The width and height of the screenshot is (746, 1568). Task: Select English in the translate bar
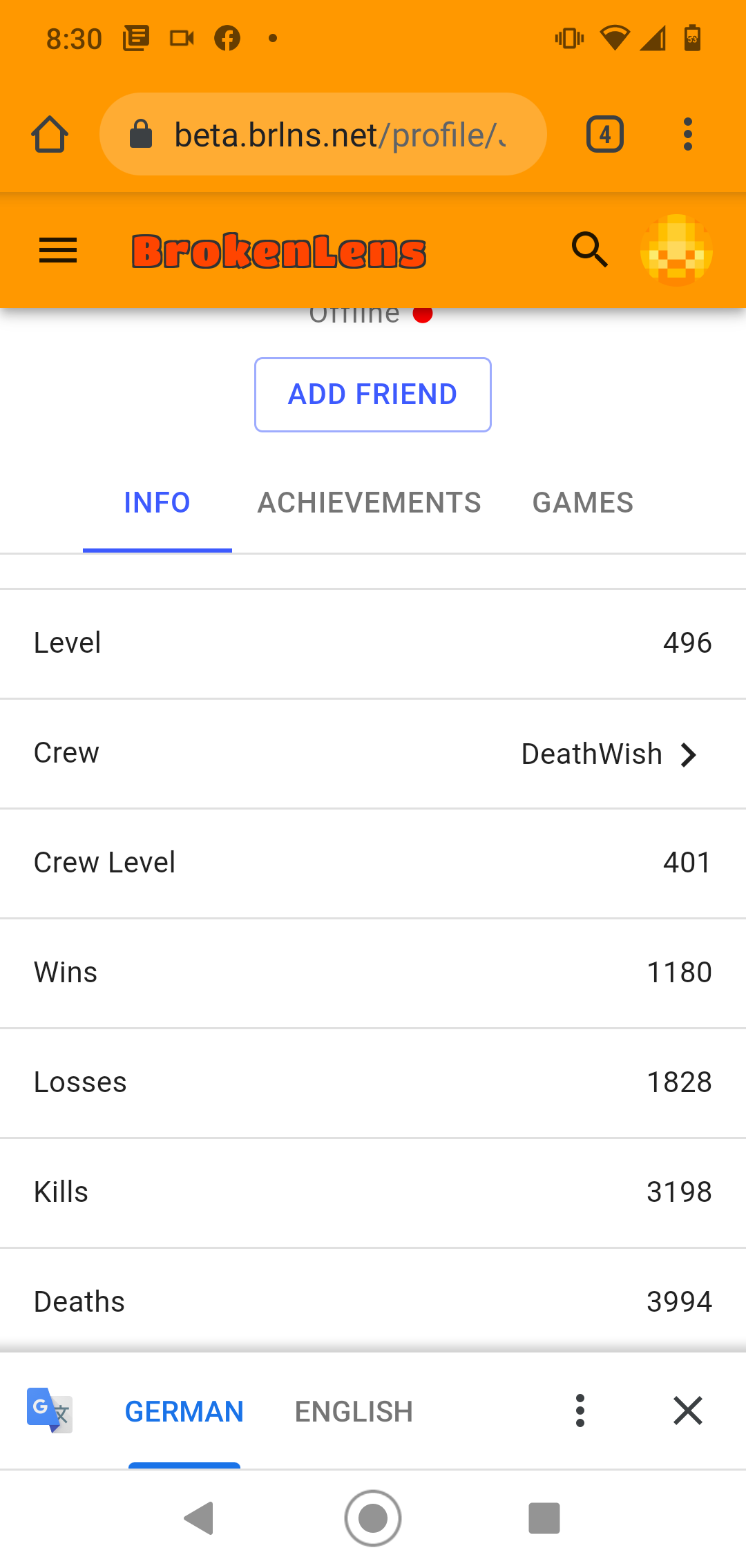[354, 1411]
